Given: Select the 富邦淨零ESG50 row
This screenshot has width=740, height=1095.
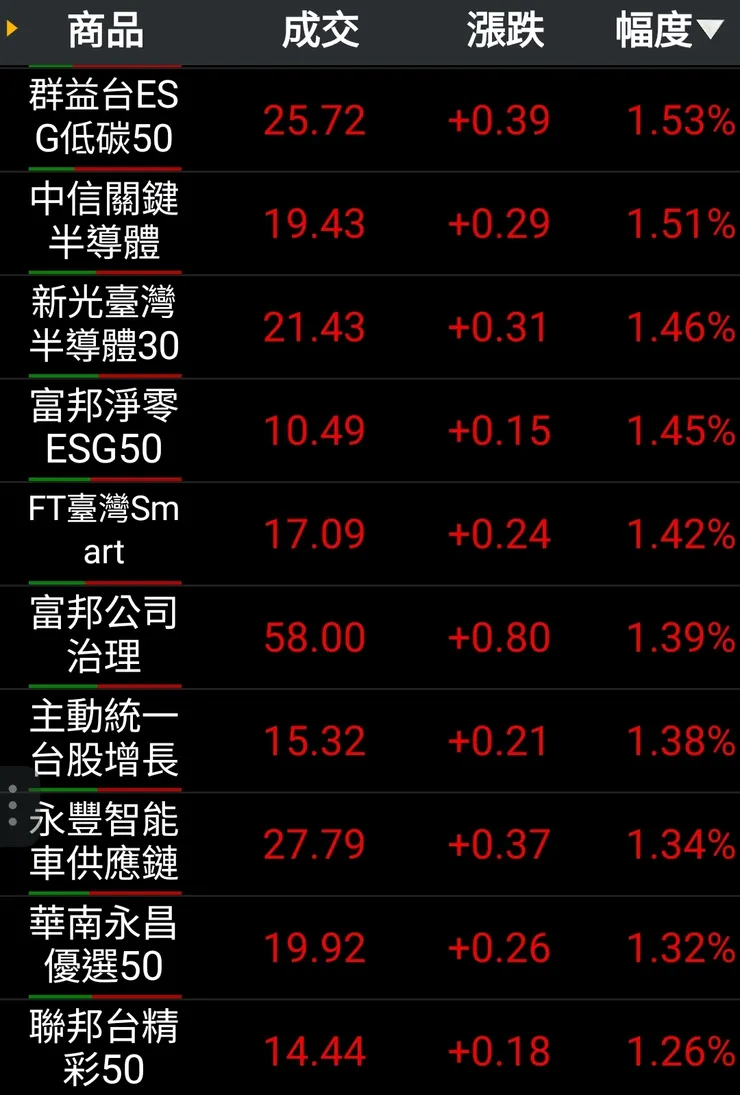Looking at the screenshot, I should click(x=105, y=430).
